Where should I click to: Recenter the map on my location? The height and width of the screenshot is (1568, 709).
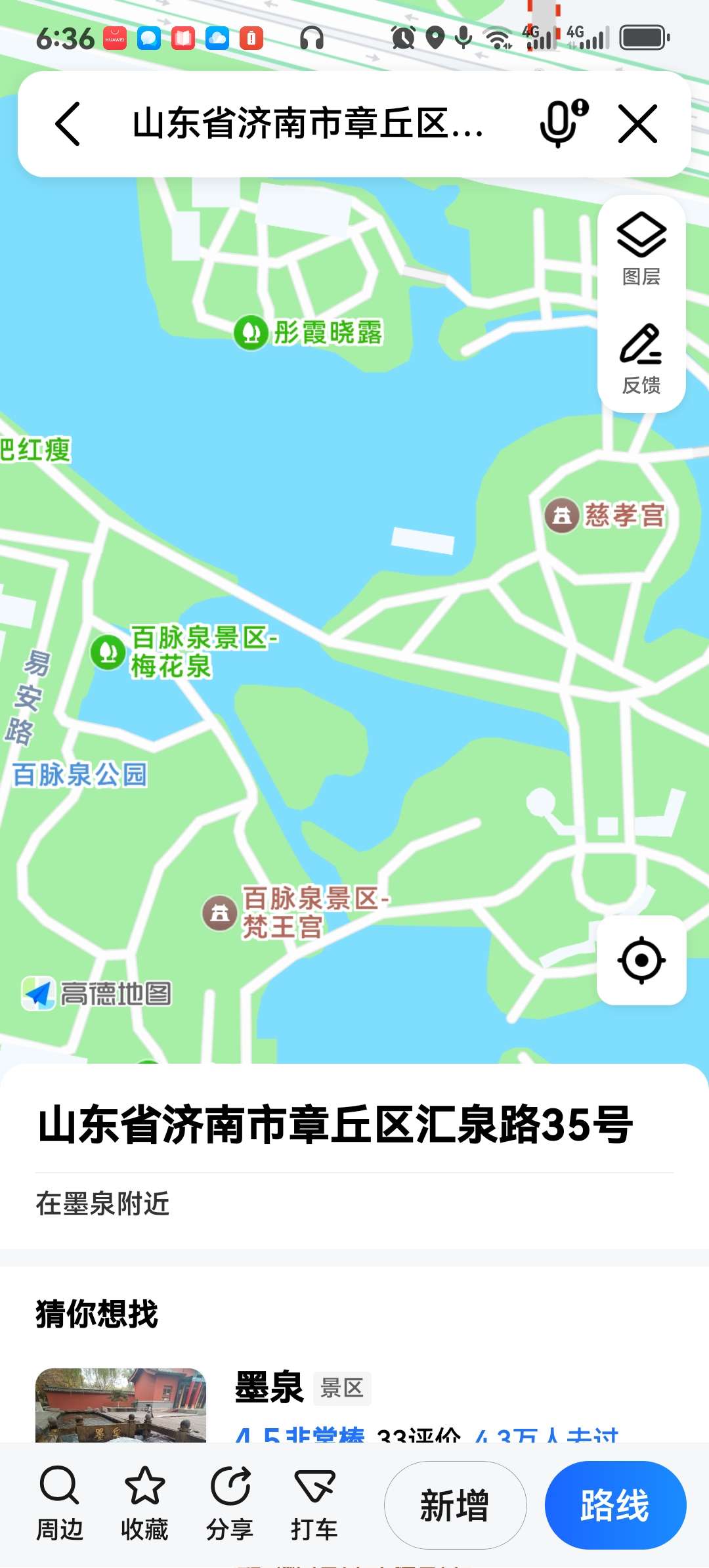click(641, 960)
